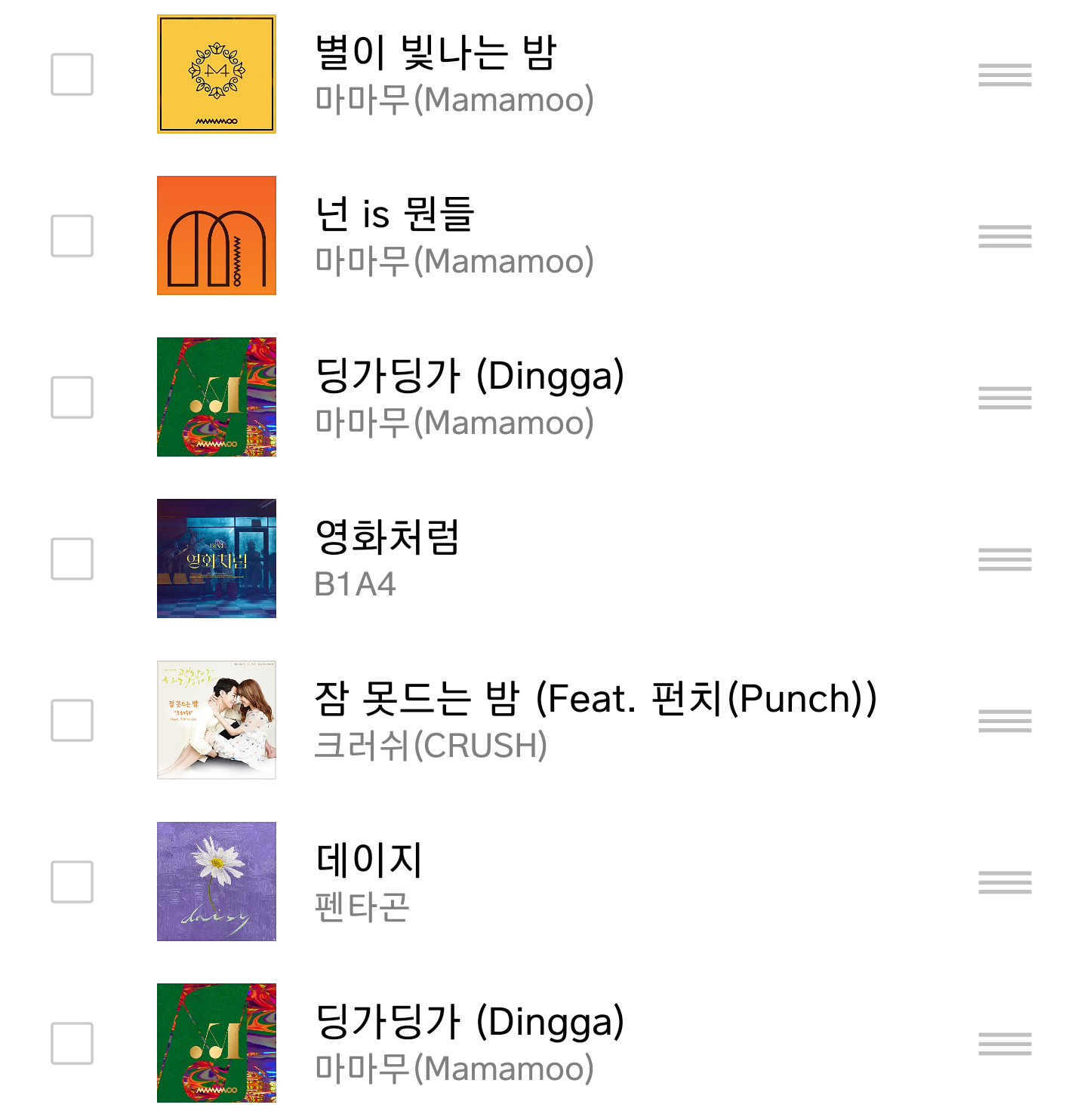Select the checkbox next to 넌 is 뭔들
Screen dimensions: 1087x1120
[72, 236]
